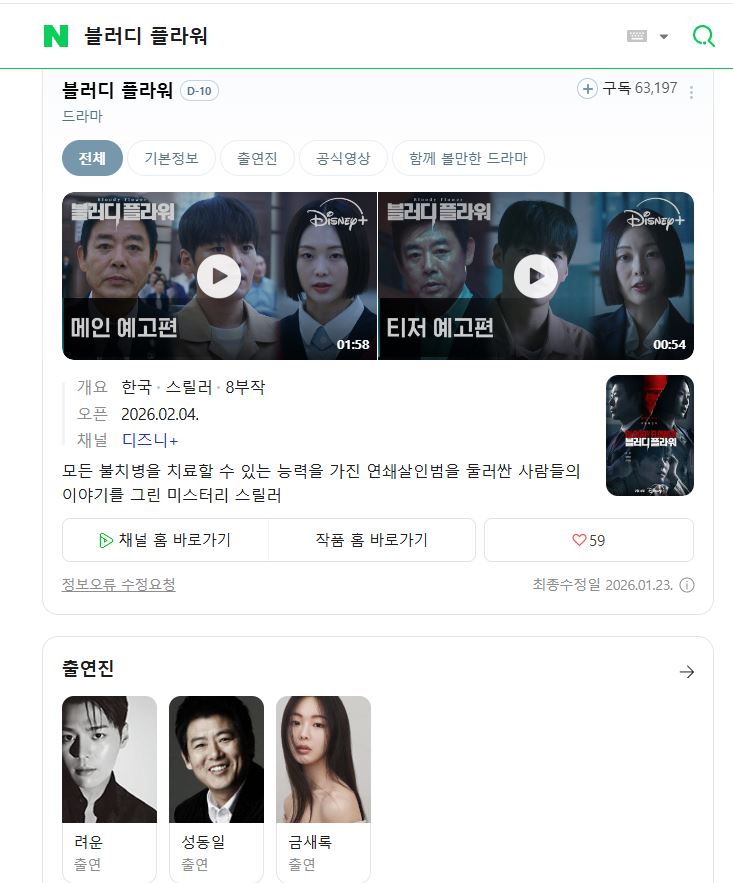Go to 작품 홈 바로가기
Viewport: 733px width, 883px height.
coord(371,540)
